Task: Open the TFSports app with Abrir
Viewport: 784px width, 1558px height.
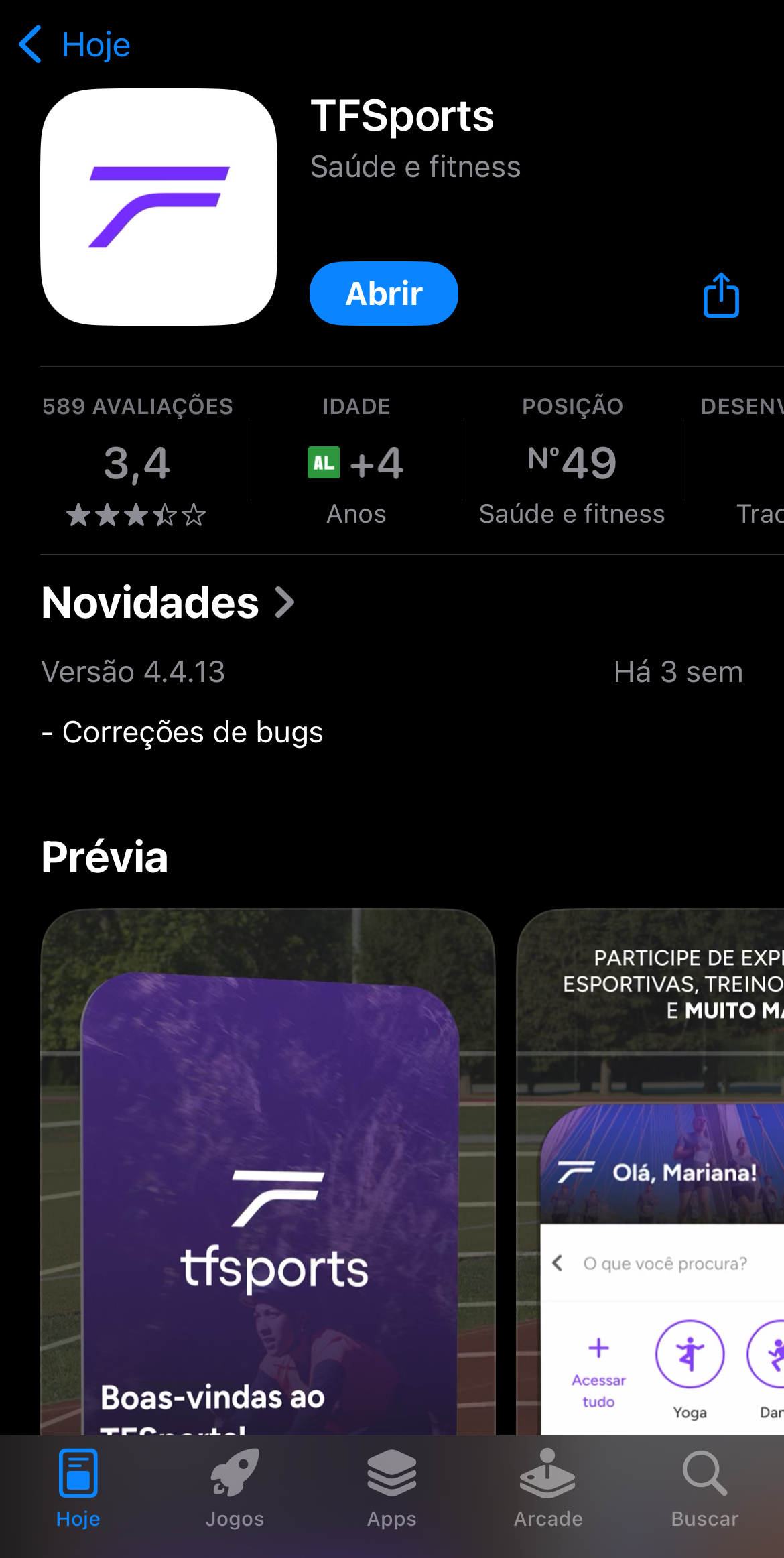Action: (x=383, y=294)
